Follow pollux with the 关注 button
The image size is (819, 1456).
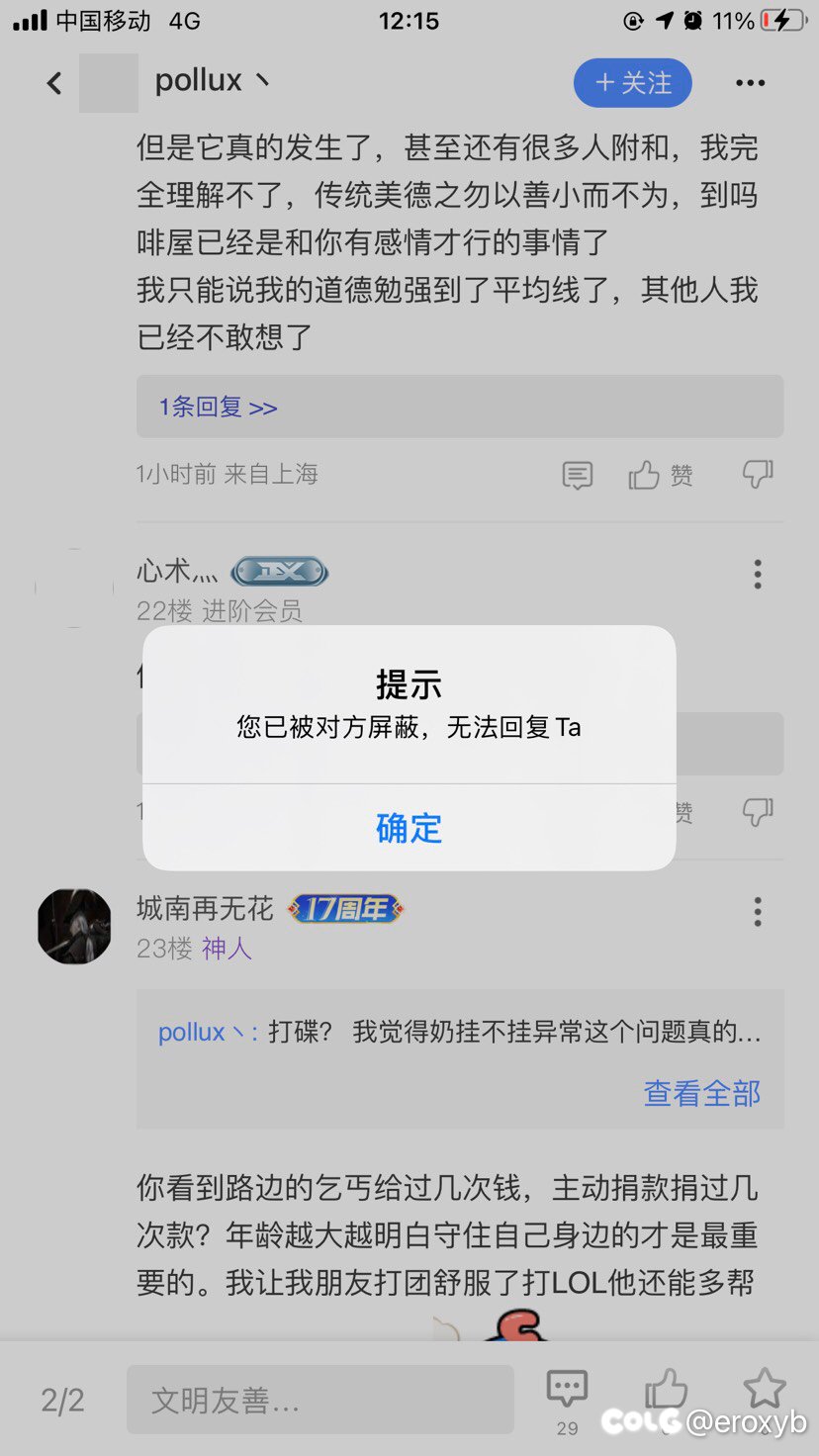633,83
